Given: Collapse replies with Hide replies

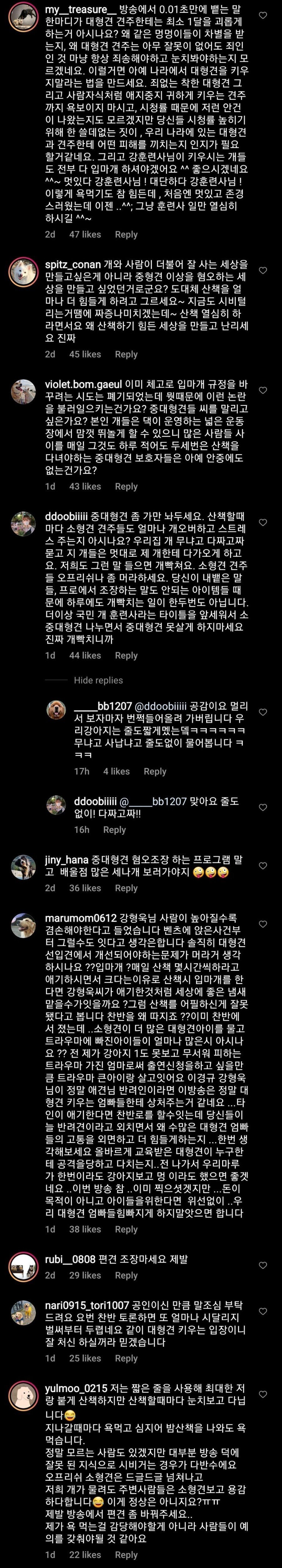Looking at the screenshot, I should pos(98,680).
